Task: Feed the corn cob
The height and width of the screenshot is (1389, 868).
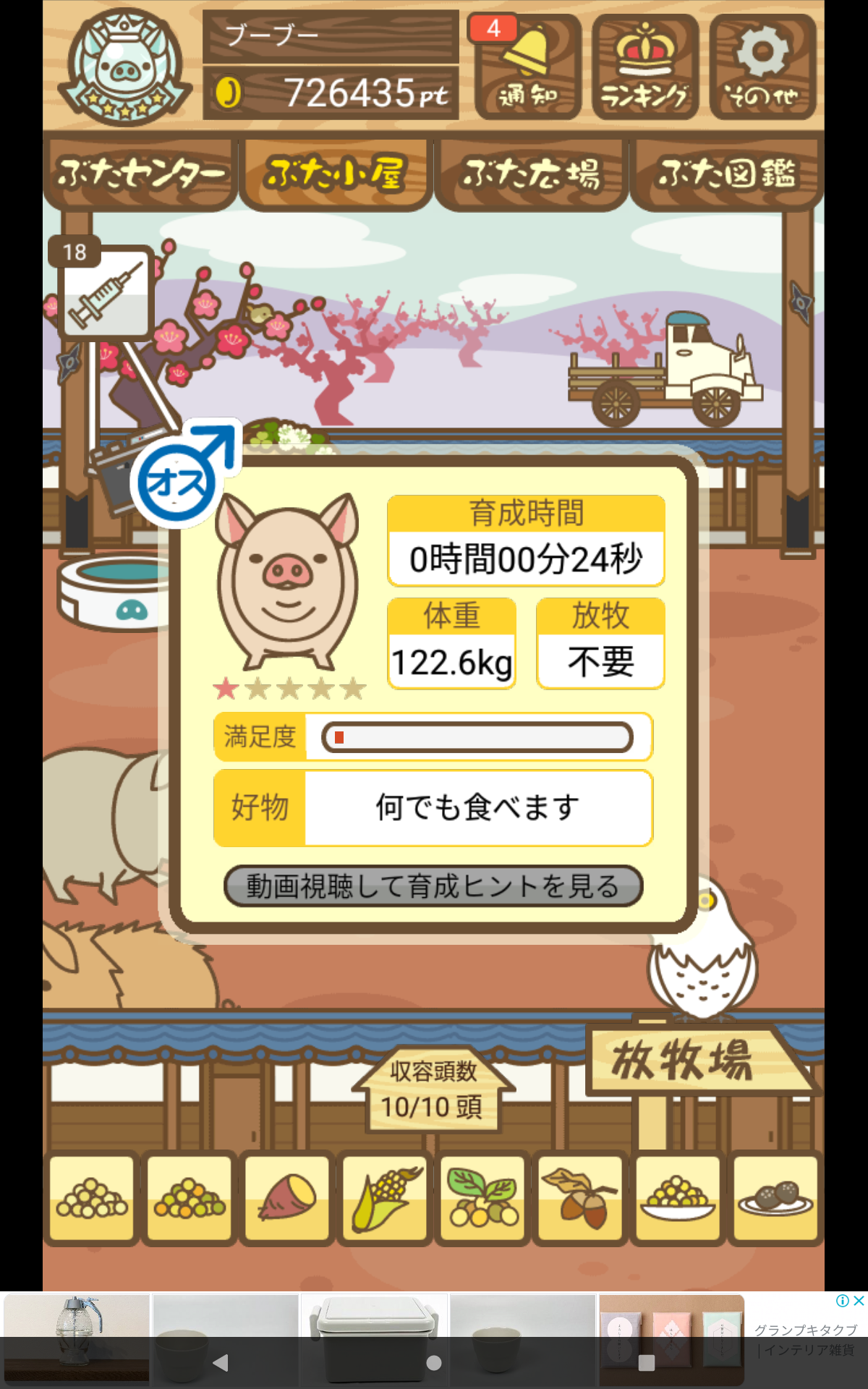Action: click(385, 1198)
